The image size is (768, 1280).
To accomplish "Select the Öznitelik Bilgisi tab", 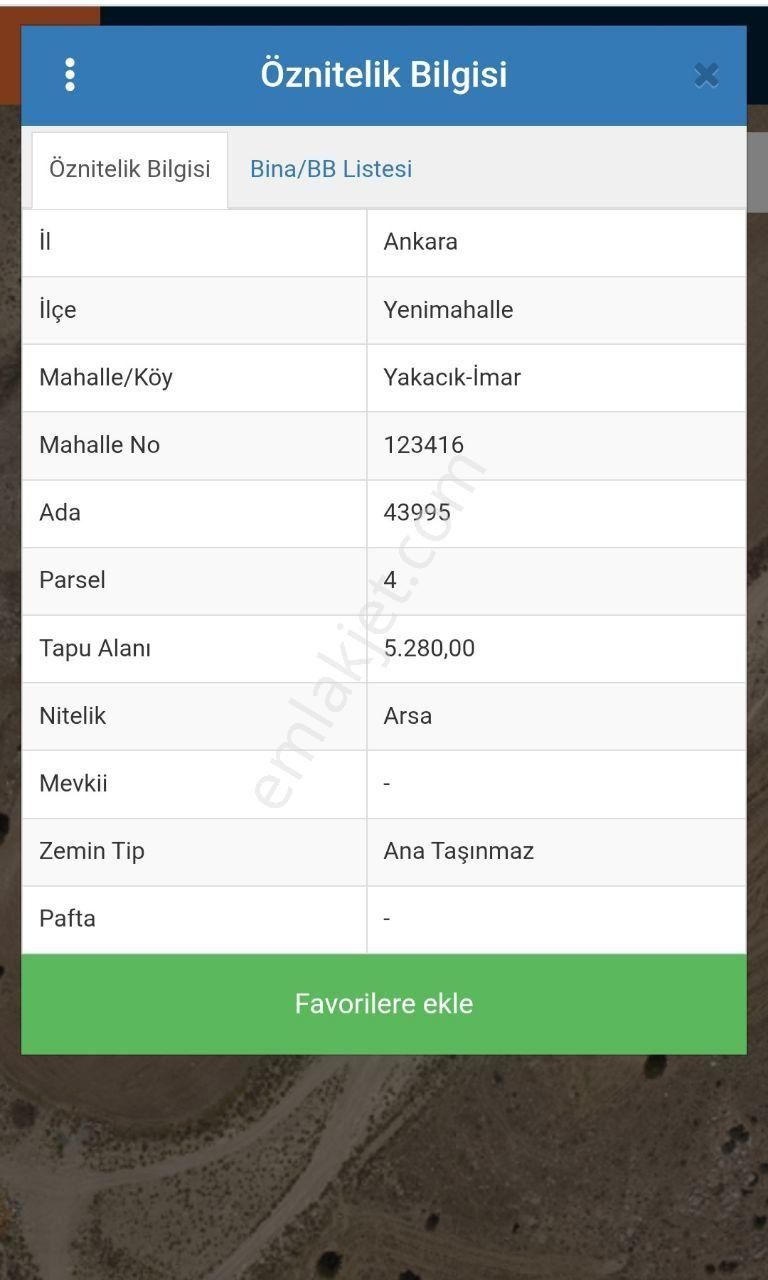I will pos(129,168).
